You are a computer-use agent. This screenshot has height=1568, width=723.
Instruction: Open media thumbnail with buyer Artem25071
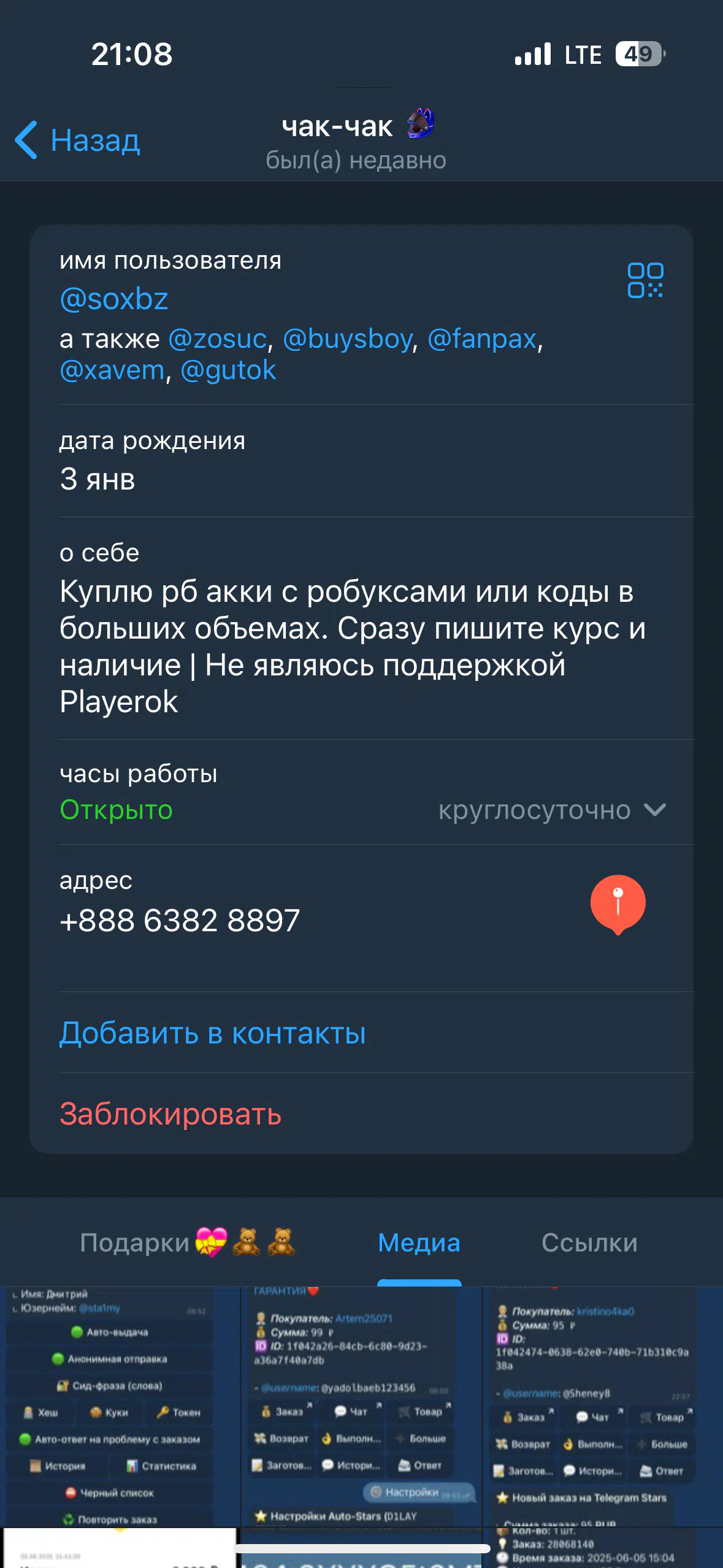tap(361, 1406)
